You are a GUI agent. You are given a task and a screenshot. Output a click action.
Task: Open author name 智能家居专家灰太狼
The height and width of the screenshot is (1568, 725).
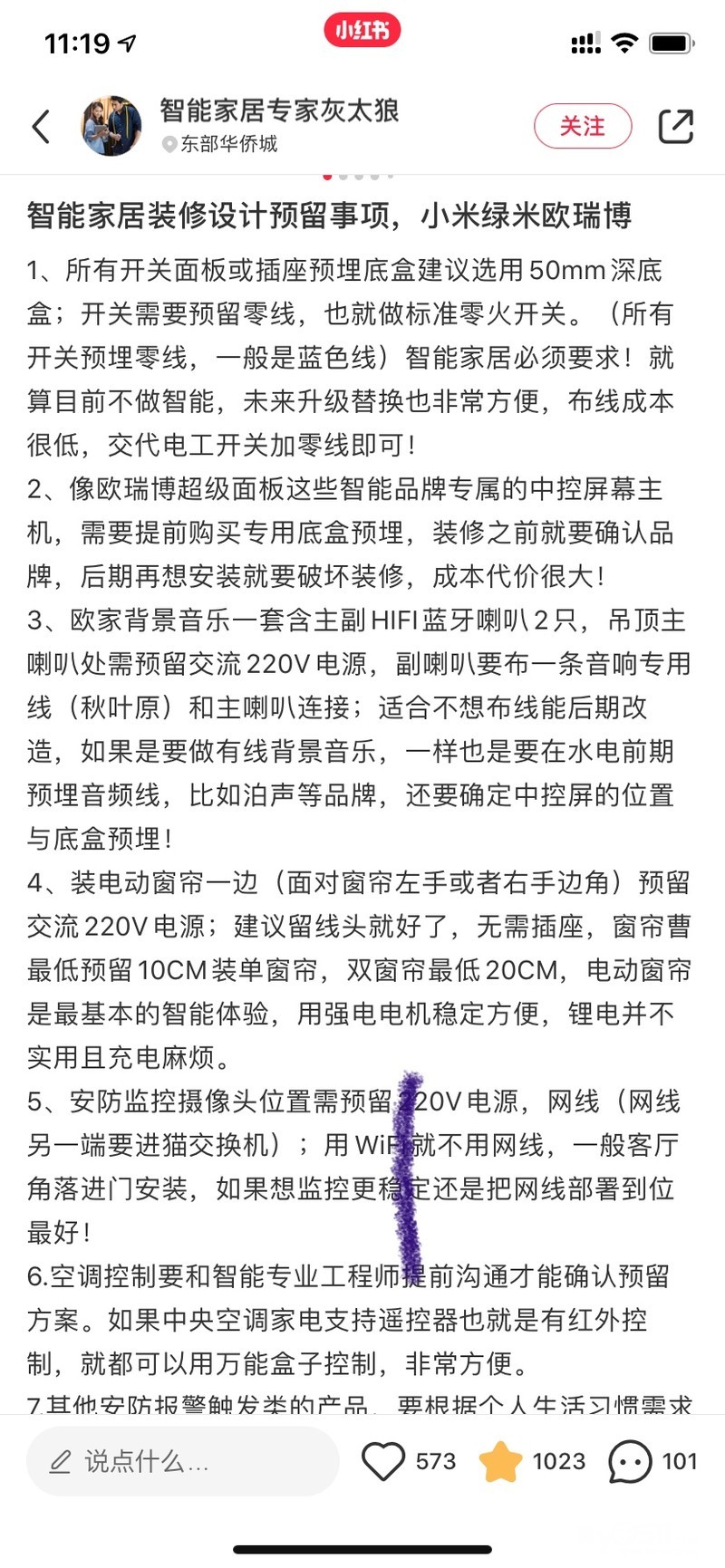coord(280,111)
